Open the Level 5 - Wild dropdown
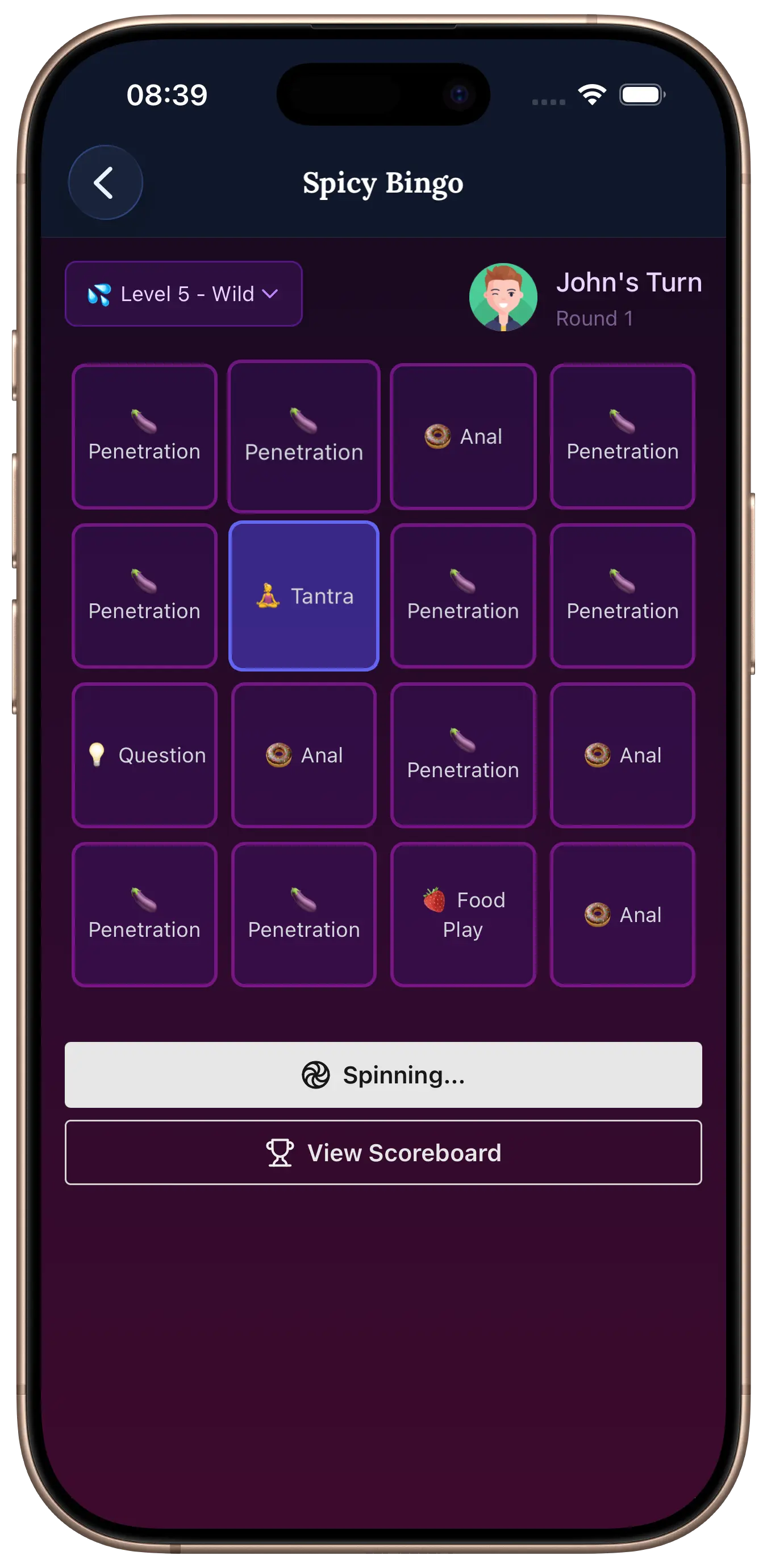 [183, 294]
